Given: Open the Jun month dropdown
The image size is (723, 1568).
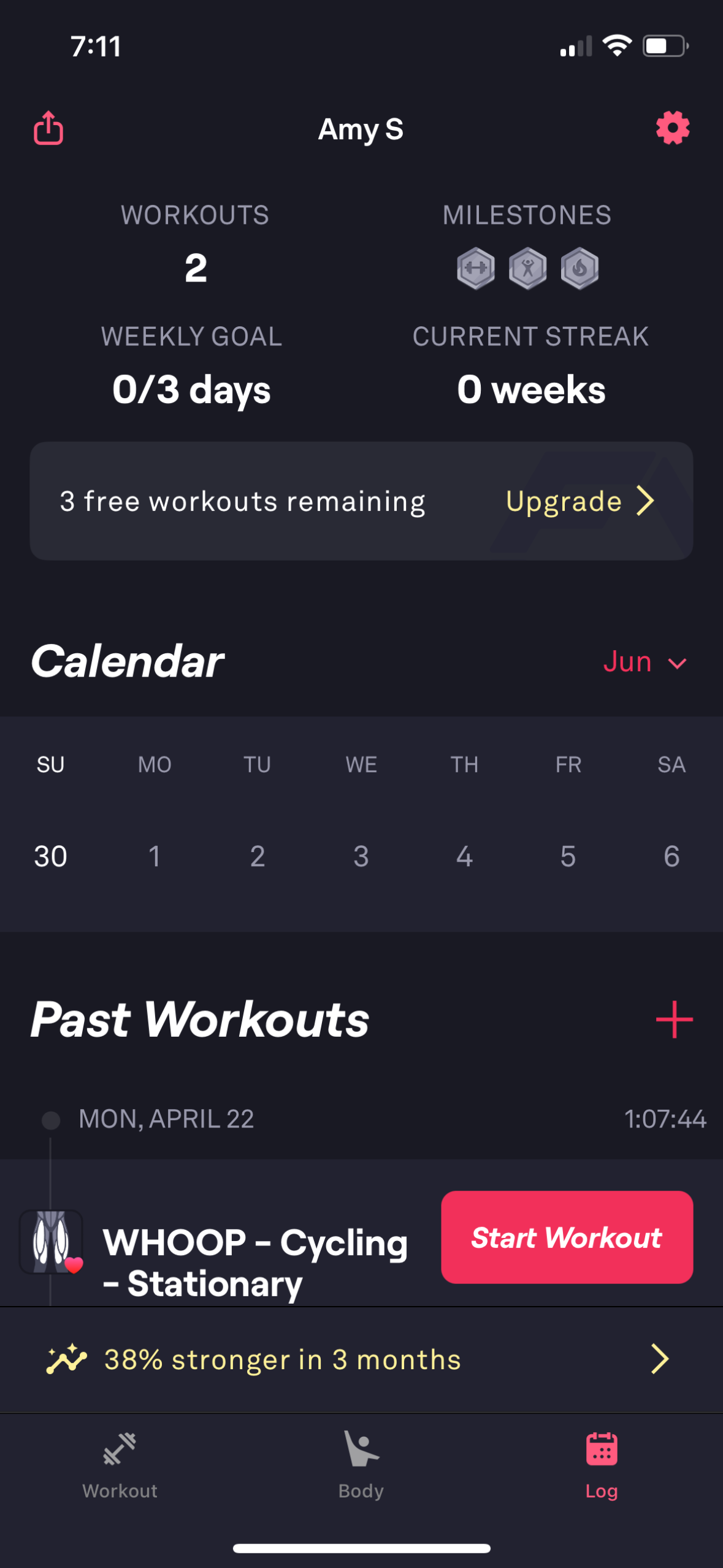Looking at the screenshot, I should pos(643,661).
